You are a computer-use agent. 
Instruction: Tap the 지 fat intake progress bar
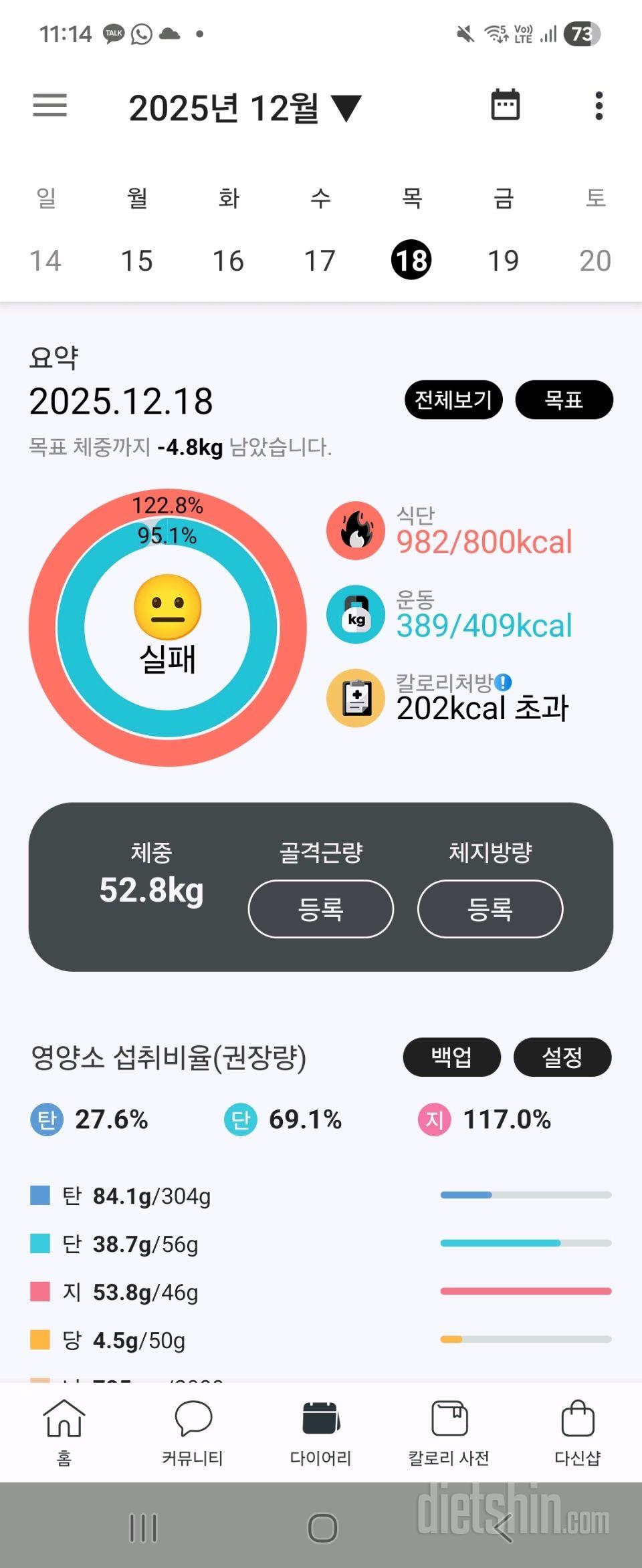(527, 1292)
